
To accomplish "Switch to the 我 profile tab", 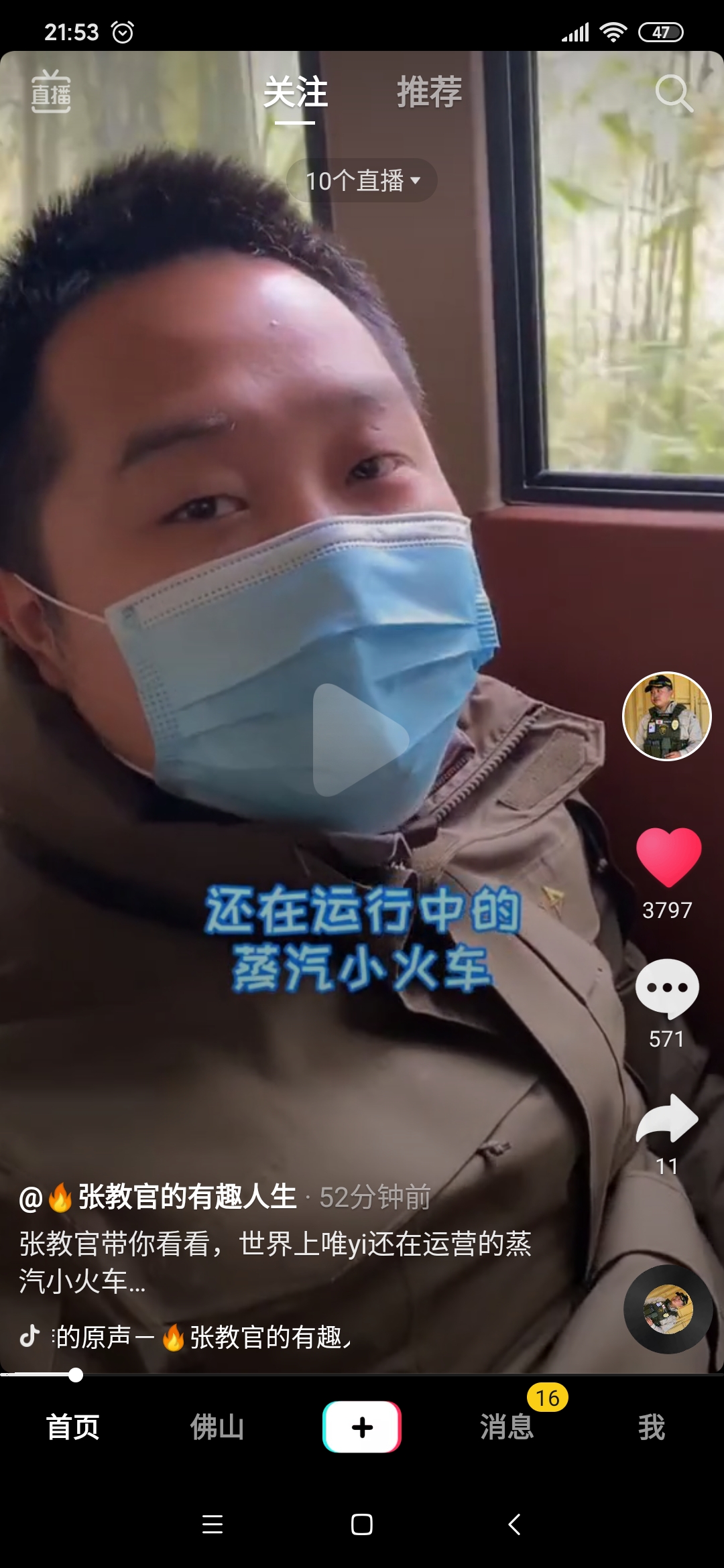I will (x=652, y=1427).
